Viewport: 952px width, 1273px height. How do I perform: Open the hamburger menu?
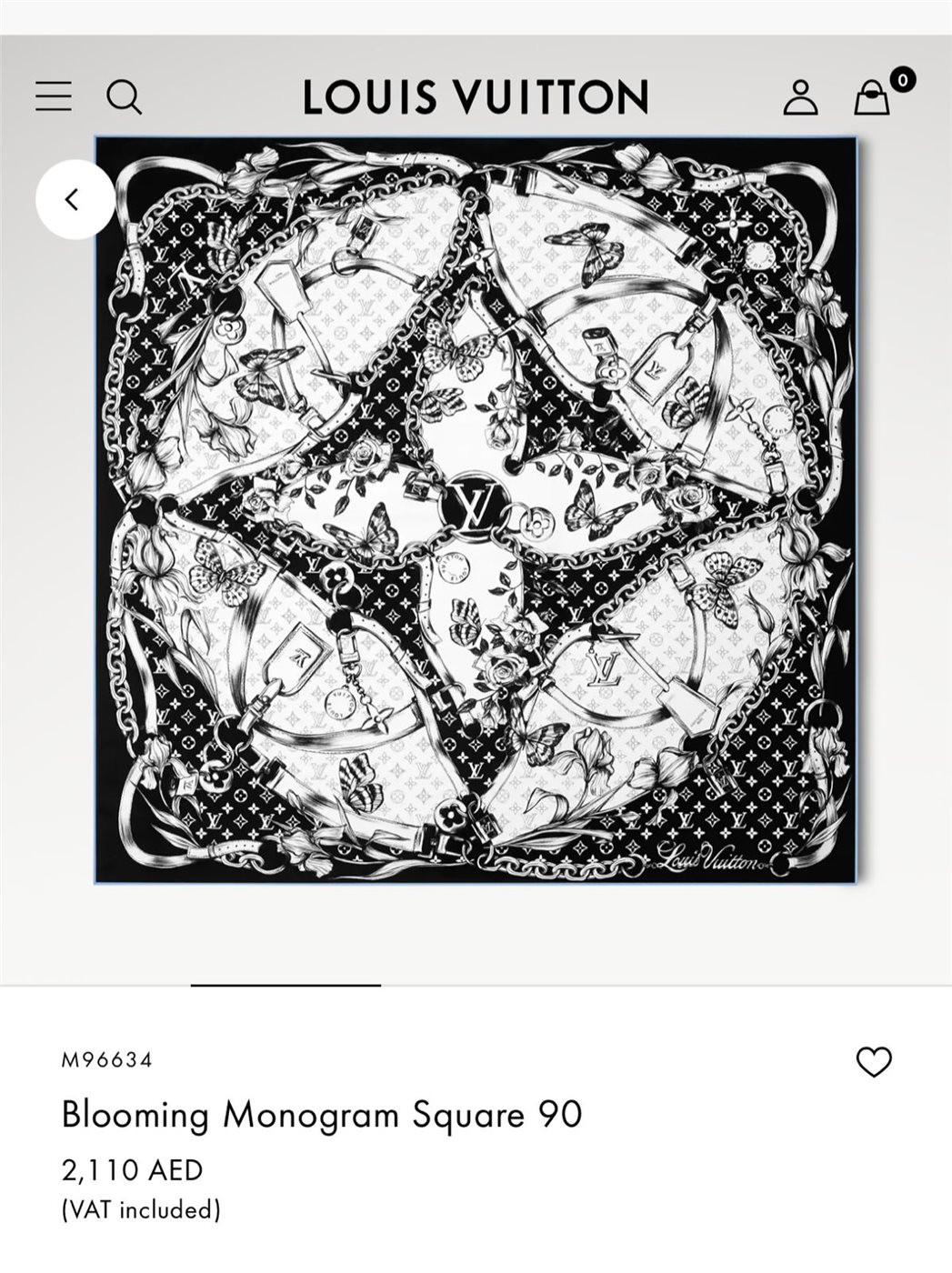(x=54, y=95)
